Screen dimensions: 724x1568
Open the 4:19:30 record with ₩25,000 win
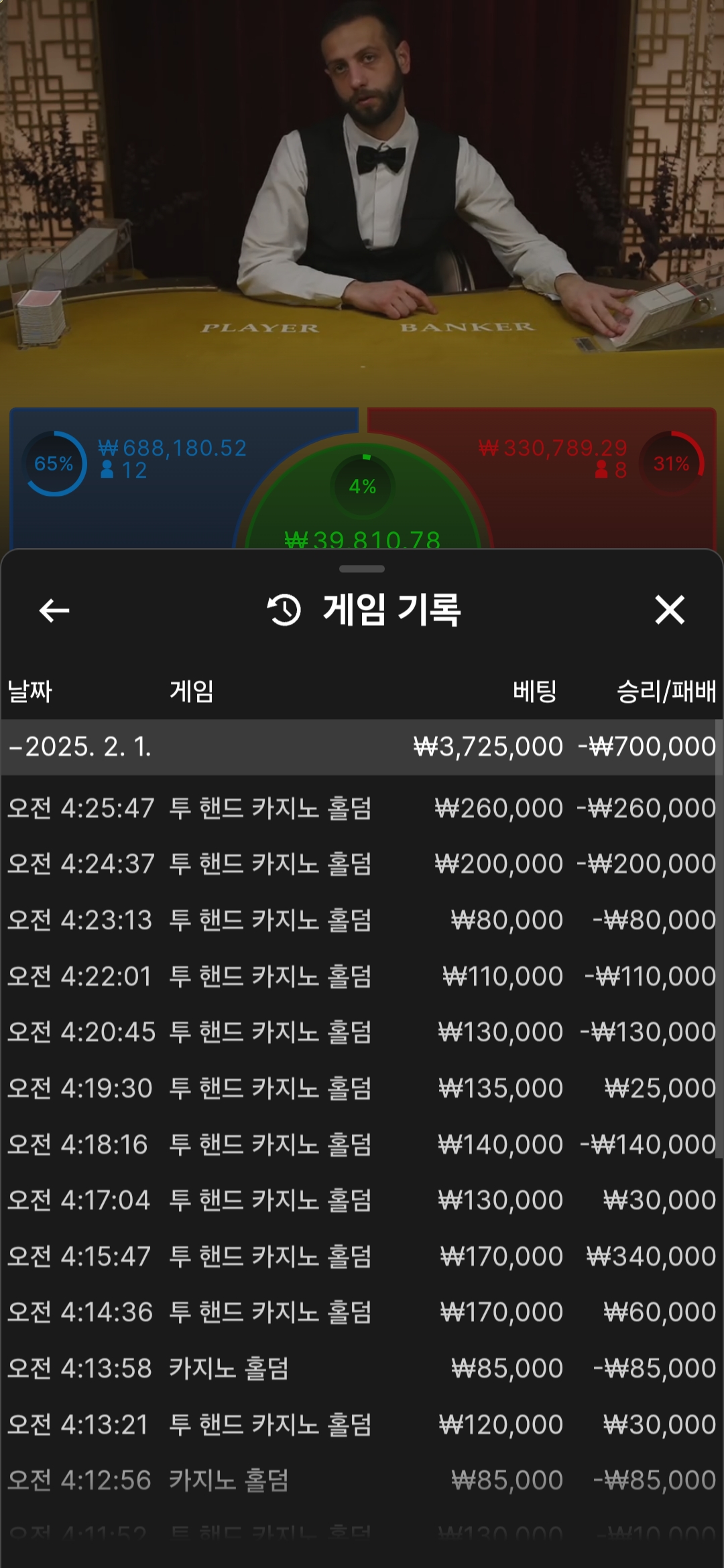(x=362, y=1088)
